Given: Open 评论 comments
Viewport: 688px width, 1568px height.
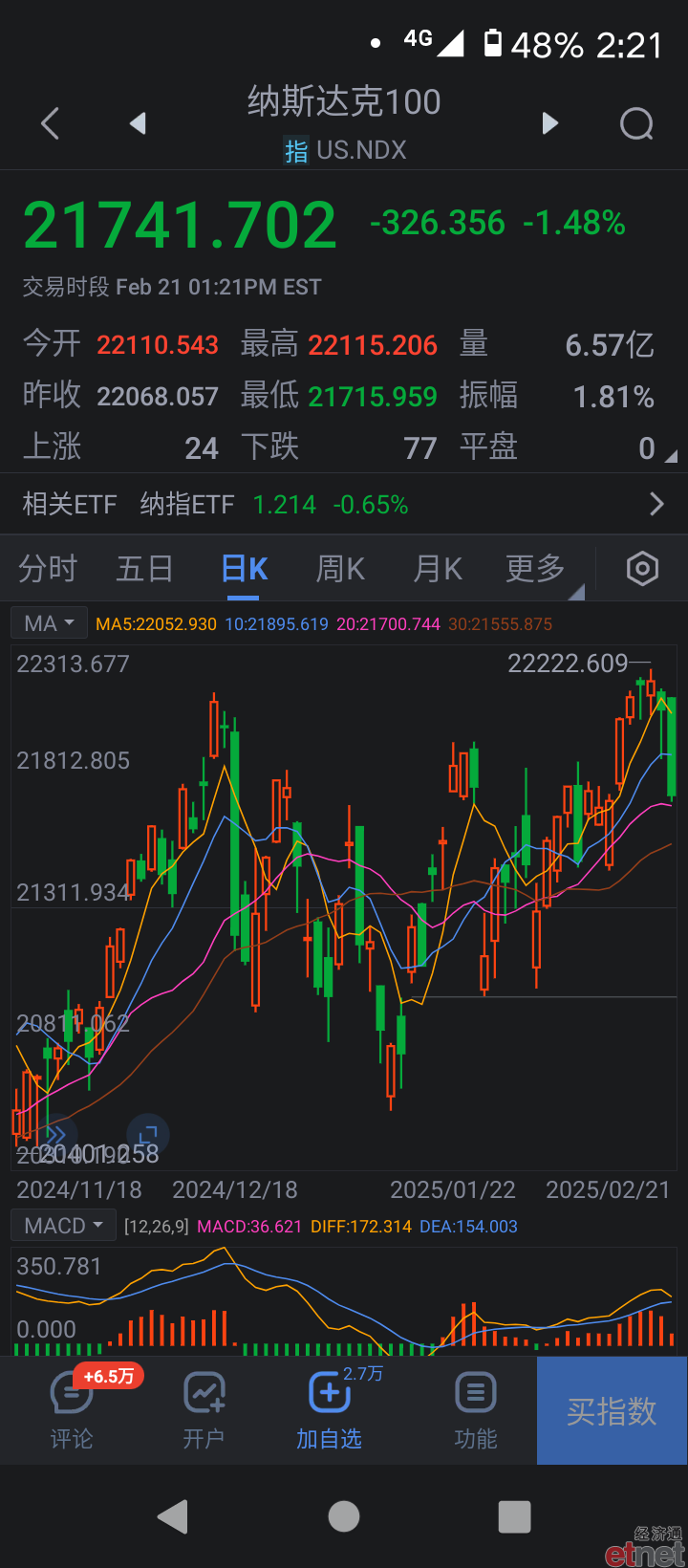Looking at the screenshot, I should [x=72, y=1410].
